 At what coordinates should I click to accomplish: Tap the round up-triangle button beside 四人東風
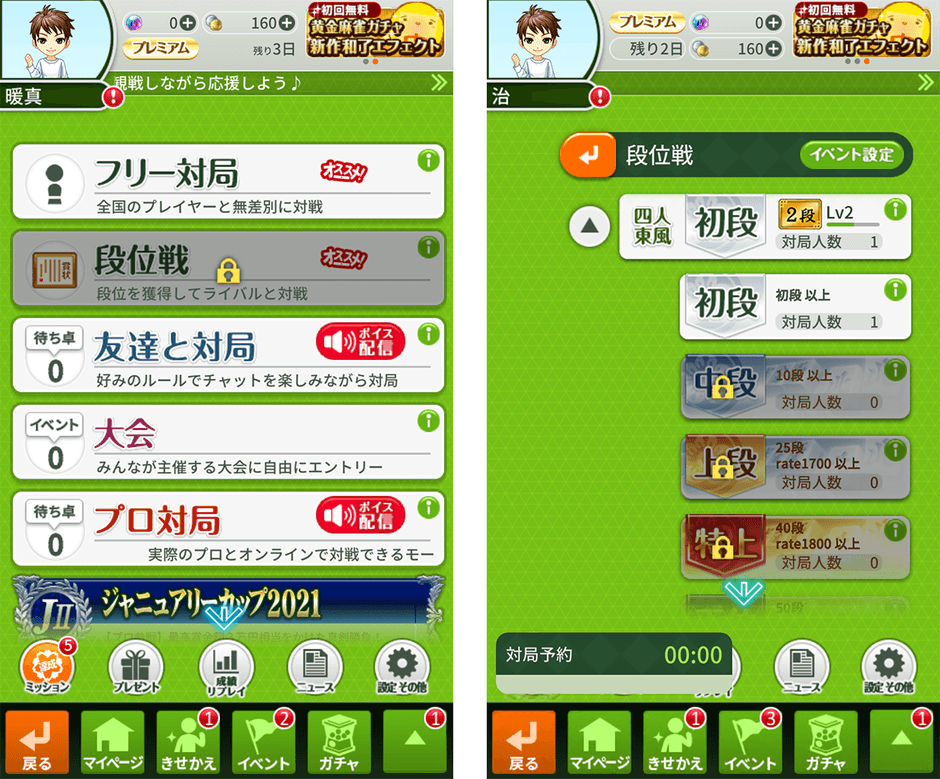click(590, 227)
